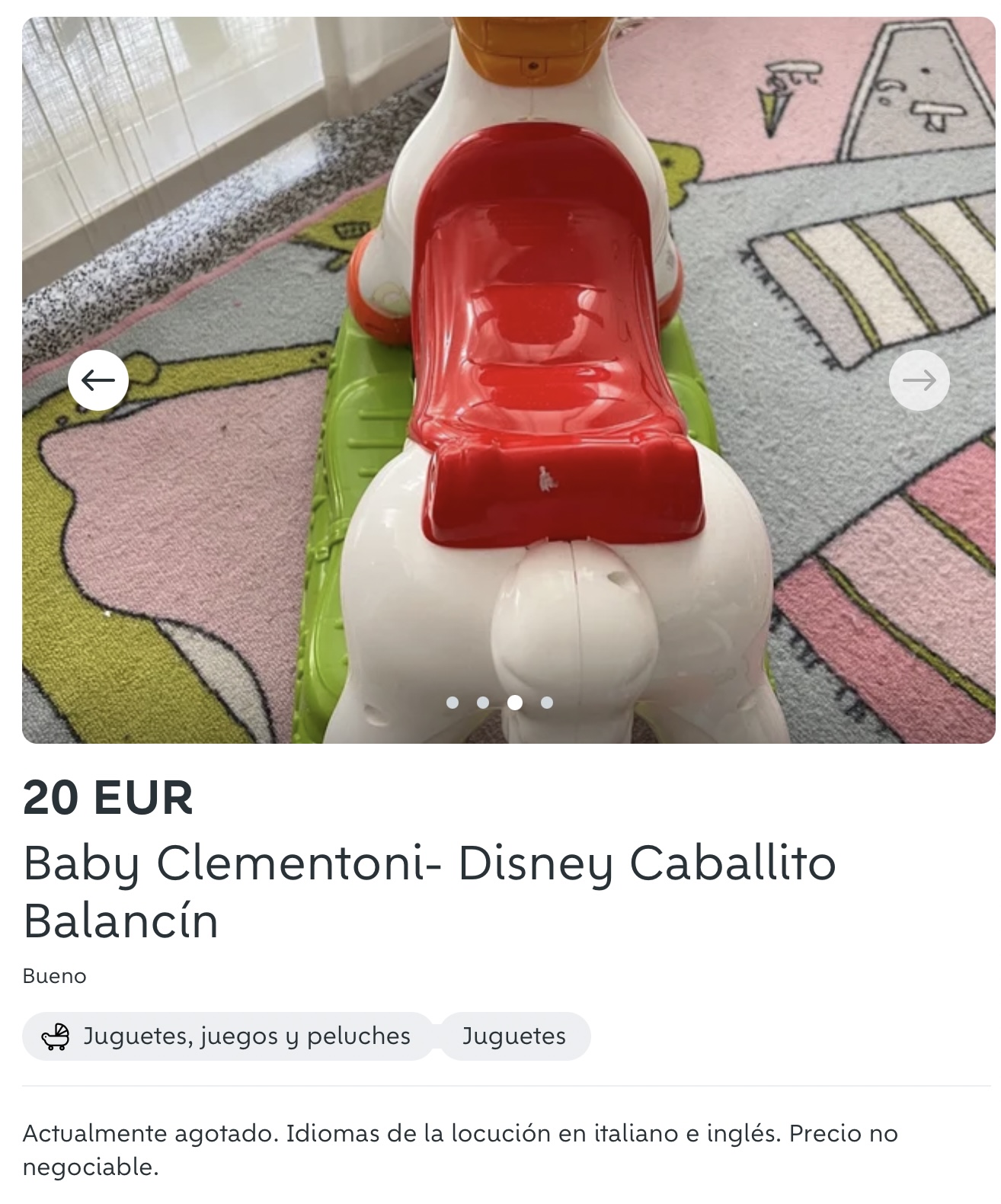Go to the previous listing photo
Screen dimensions: 1001x1204
click(98, 379)
